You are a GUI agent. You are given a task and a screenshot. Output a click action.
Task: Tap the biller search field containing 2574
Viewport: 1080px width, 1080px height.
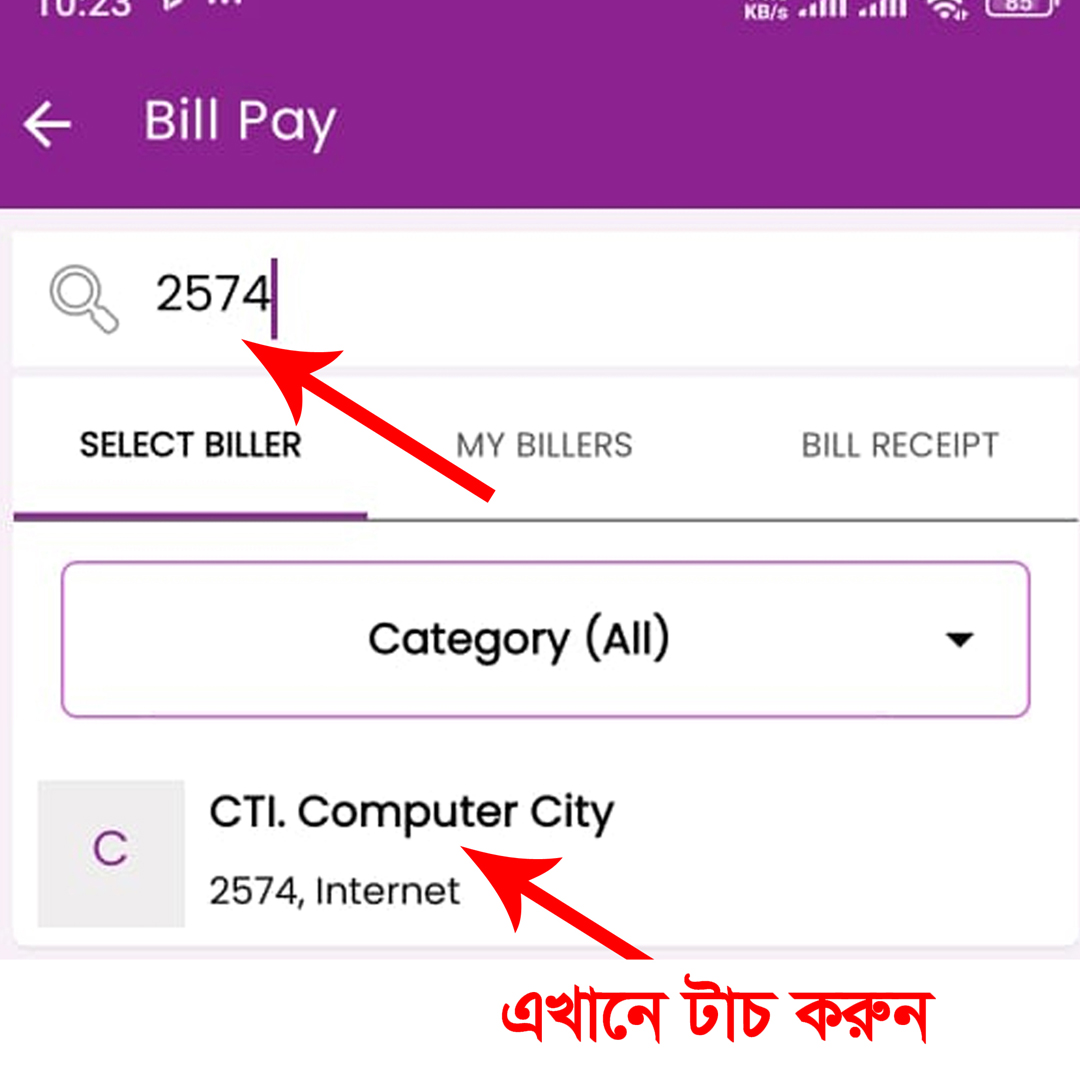click(600, 297)
